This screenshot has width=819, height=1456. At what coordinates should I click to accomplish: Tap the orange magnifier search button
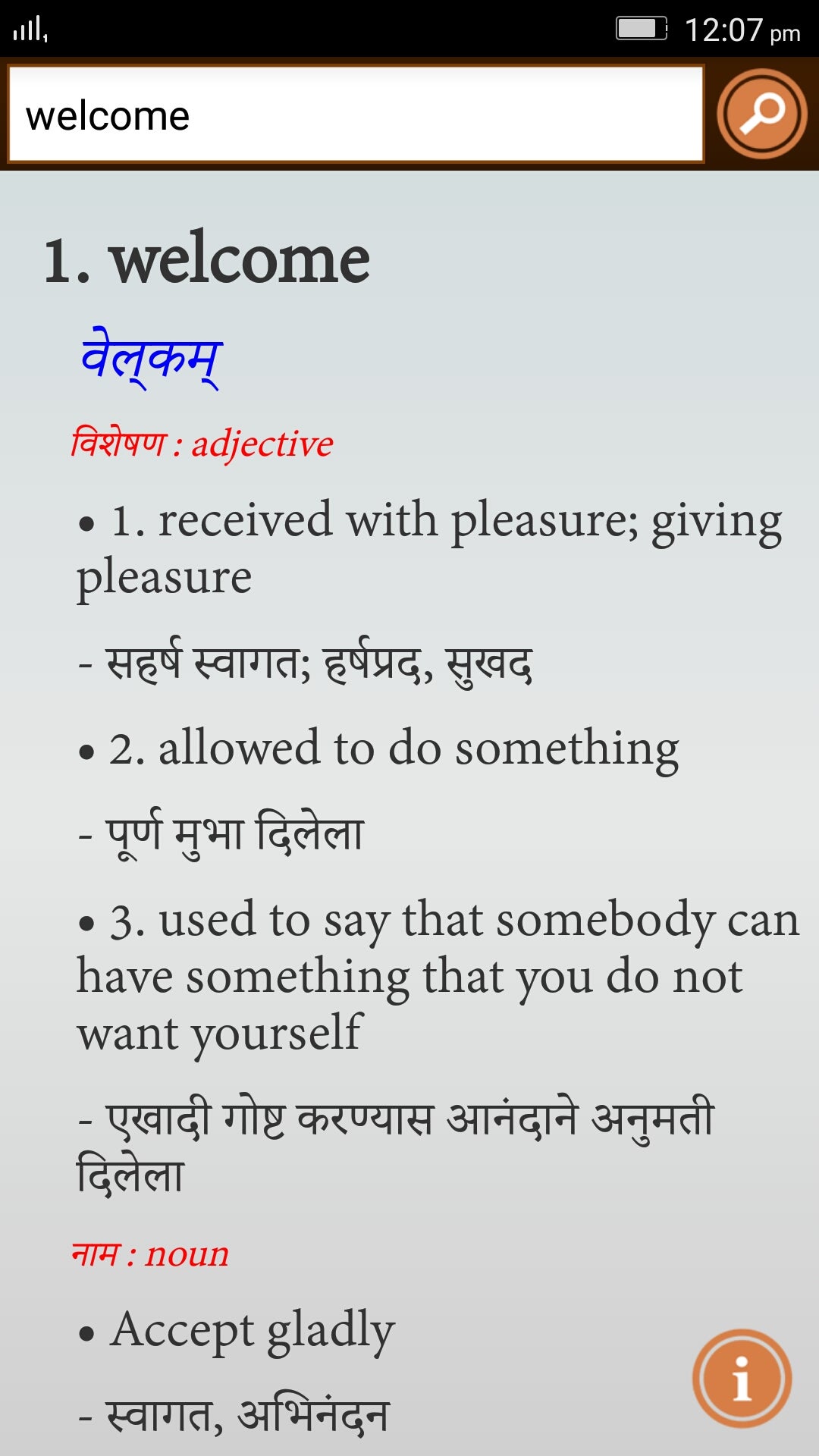(761, 114)
